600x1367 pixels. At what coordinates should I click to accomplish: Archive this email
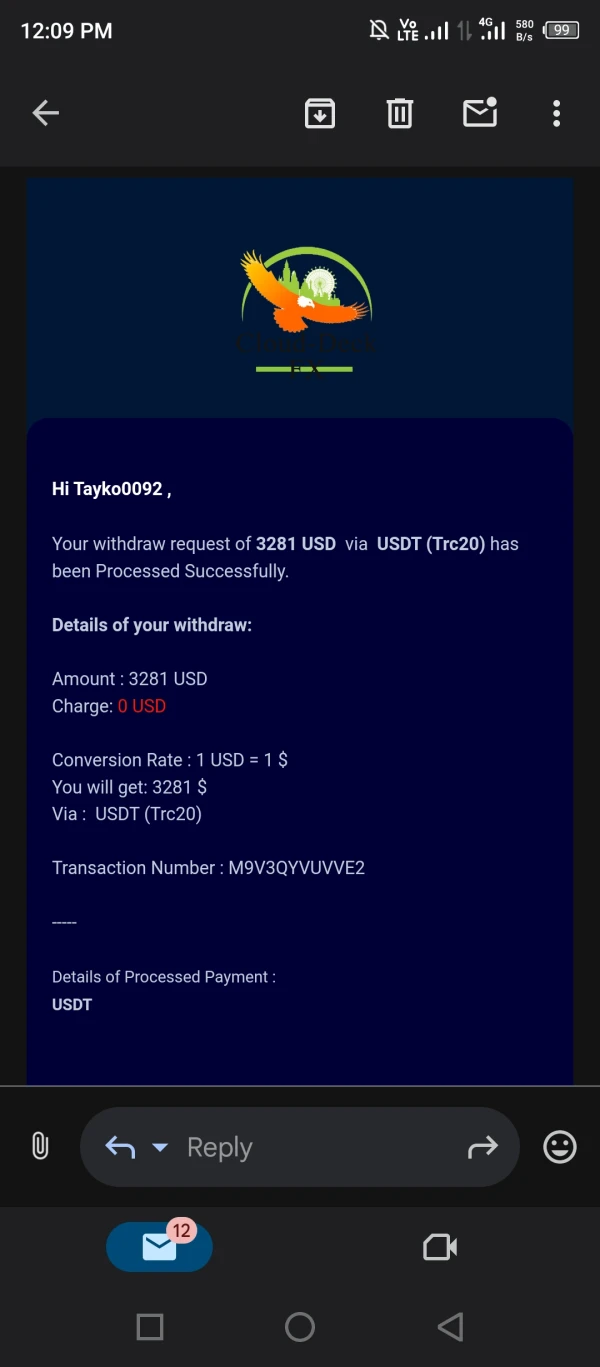click(x=320, y=114)
